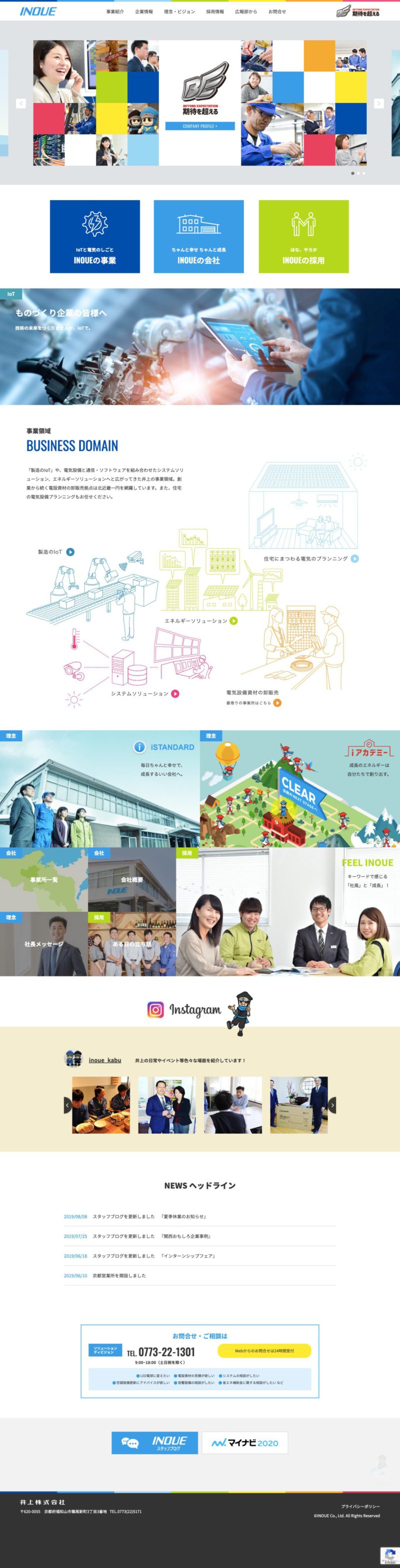This screenshot has width=400, height=1568.
Task: Open 企業情報 in the top menu
Action: coord(143,11)
